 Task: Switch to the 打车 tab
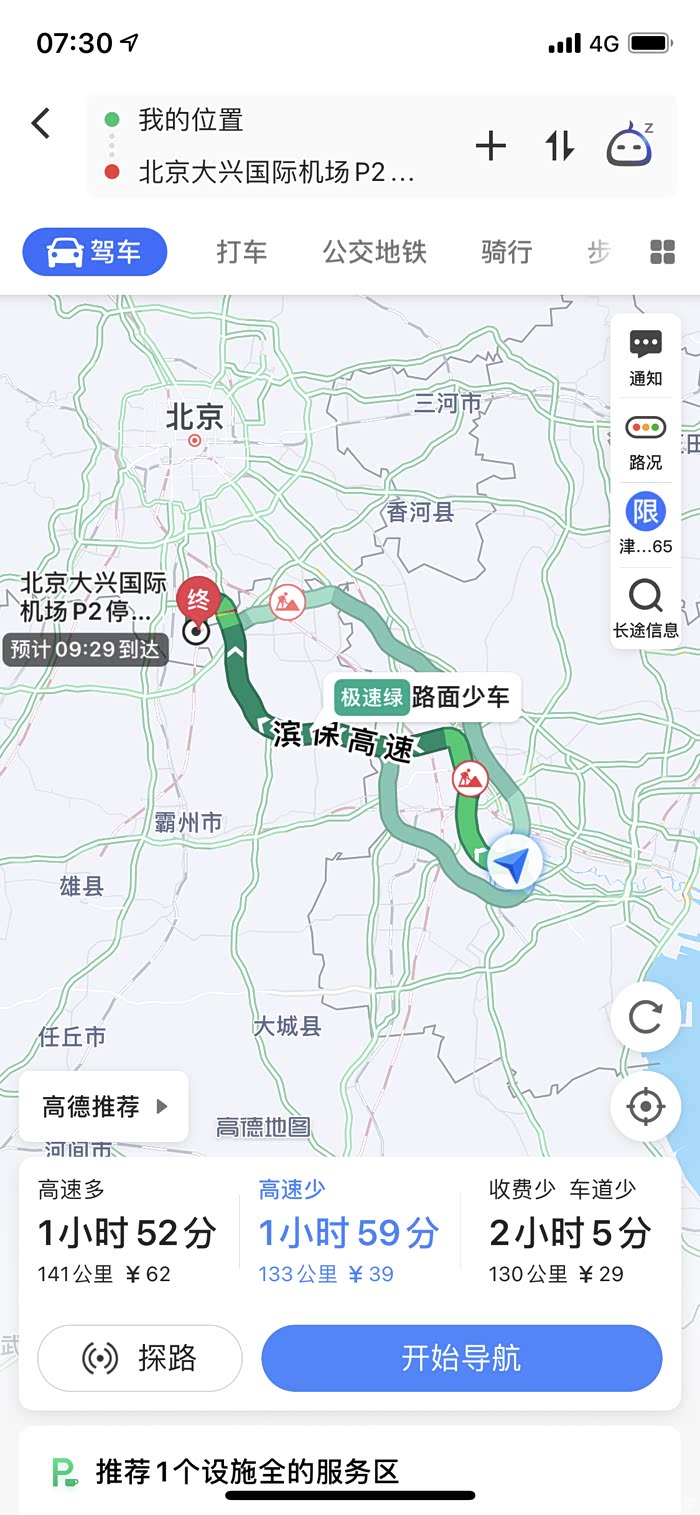point(242,252)
